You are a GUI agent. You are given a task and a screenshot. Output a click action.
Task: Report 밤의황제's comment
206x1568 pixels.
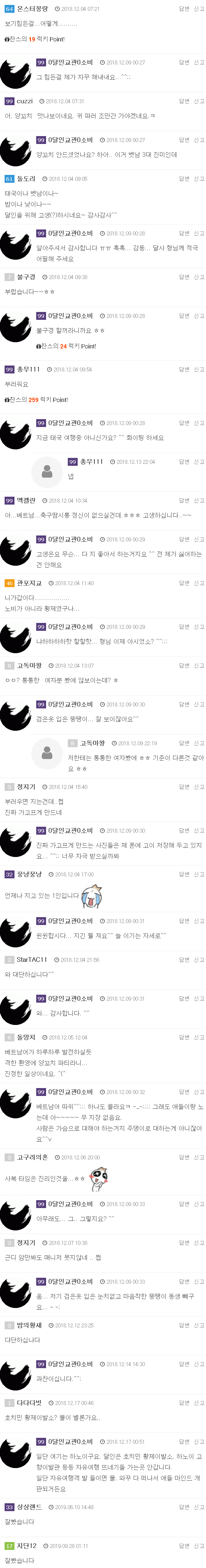[x=199, y=1325]
